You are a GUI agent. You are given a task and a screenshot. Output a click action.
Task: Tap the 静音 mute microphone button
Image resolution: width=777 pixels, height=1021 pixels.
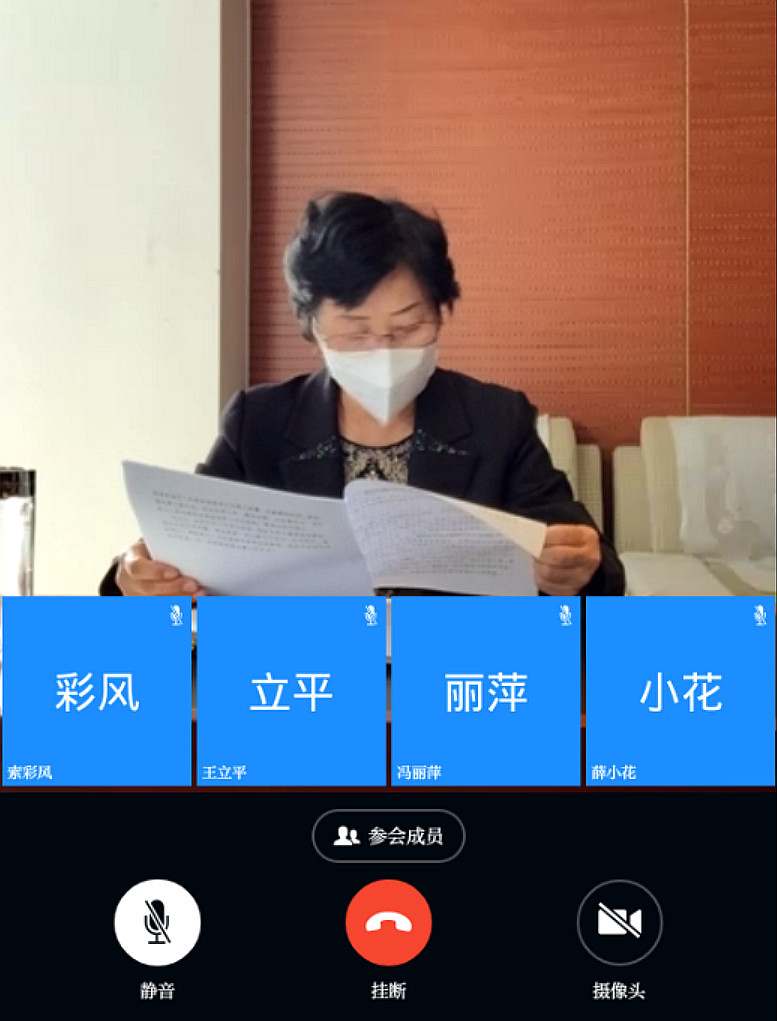[x=157, y=922]
